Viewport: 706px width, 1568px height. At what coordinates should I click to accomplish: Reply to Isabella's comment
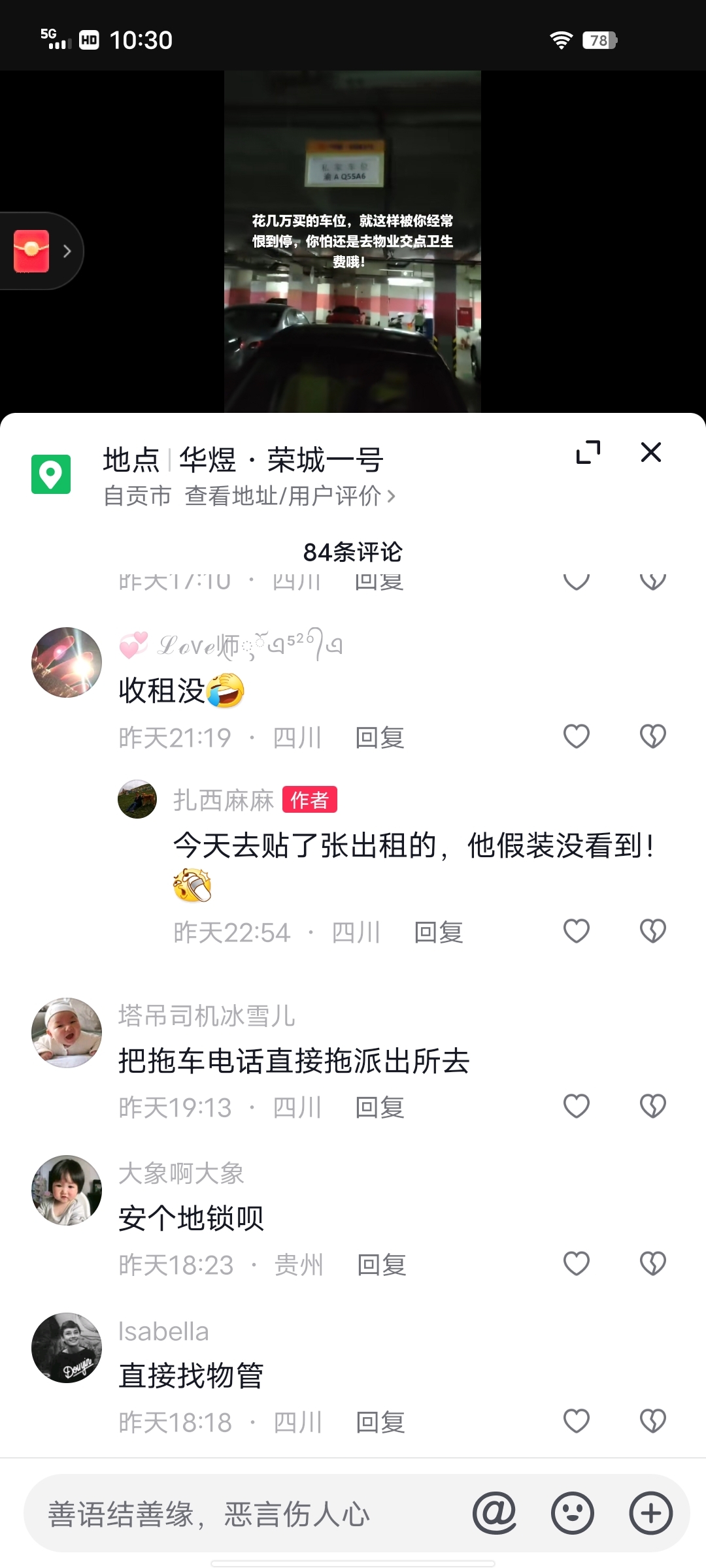click(x=380, y=1422)
